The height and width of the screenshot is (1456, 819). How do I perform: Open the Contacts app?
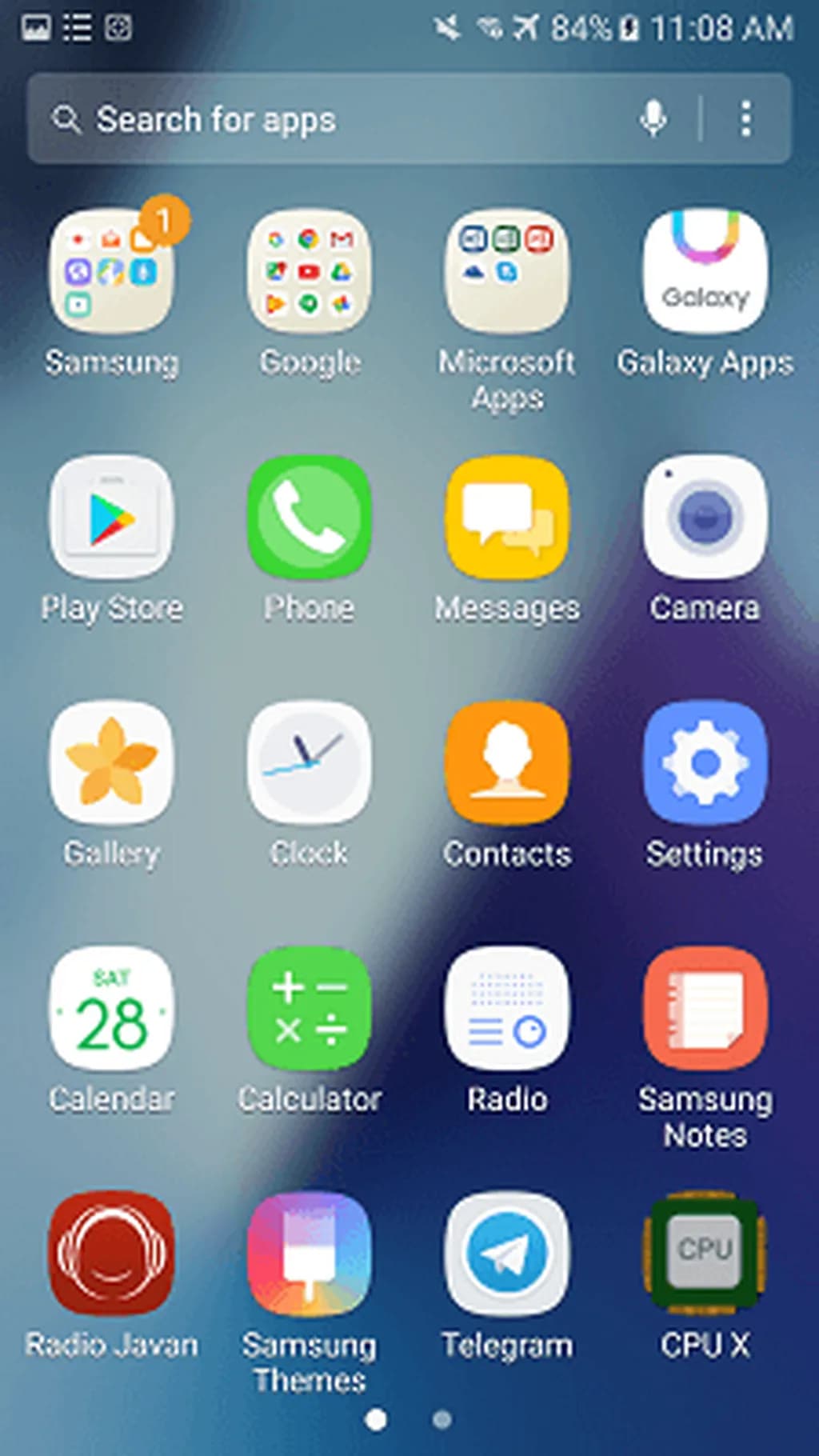[x=507, y=763]
